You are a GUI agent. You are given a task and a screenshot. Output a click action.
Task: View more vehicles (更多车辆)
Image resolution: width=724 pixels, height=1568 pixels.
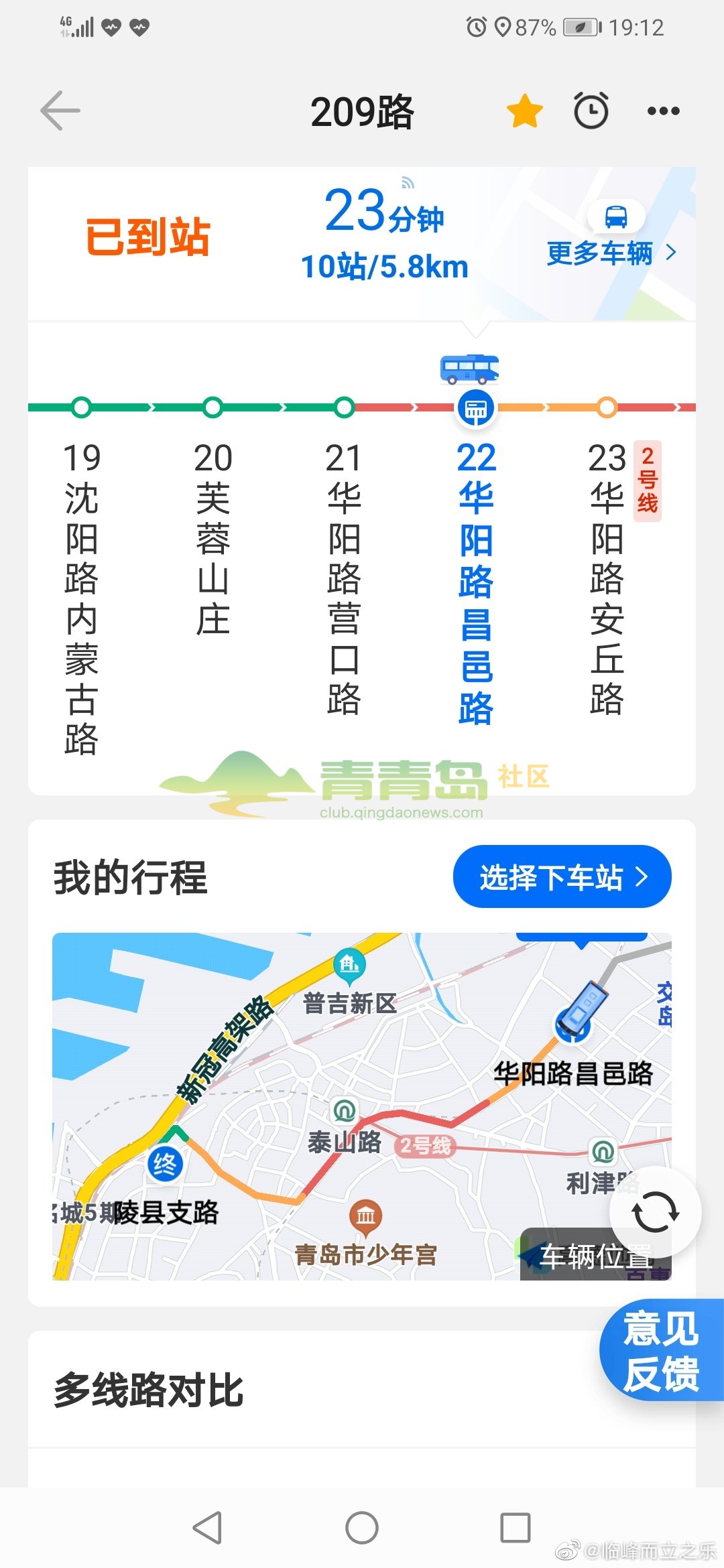[x=611, y=253]
